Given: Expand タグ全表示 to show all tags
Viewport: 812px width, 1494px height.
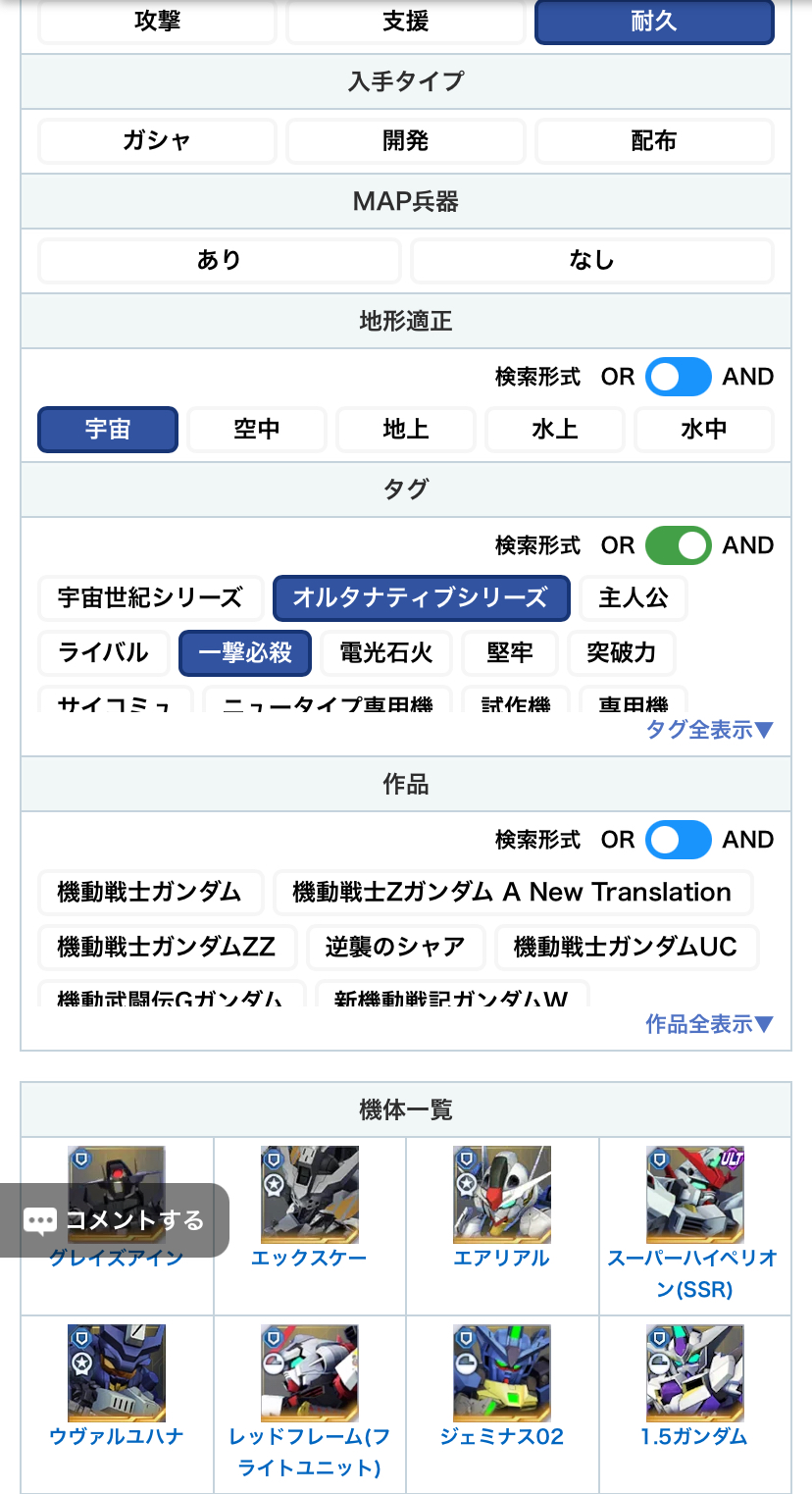Looking at the screenshot, I should point(710,730).
